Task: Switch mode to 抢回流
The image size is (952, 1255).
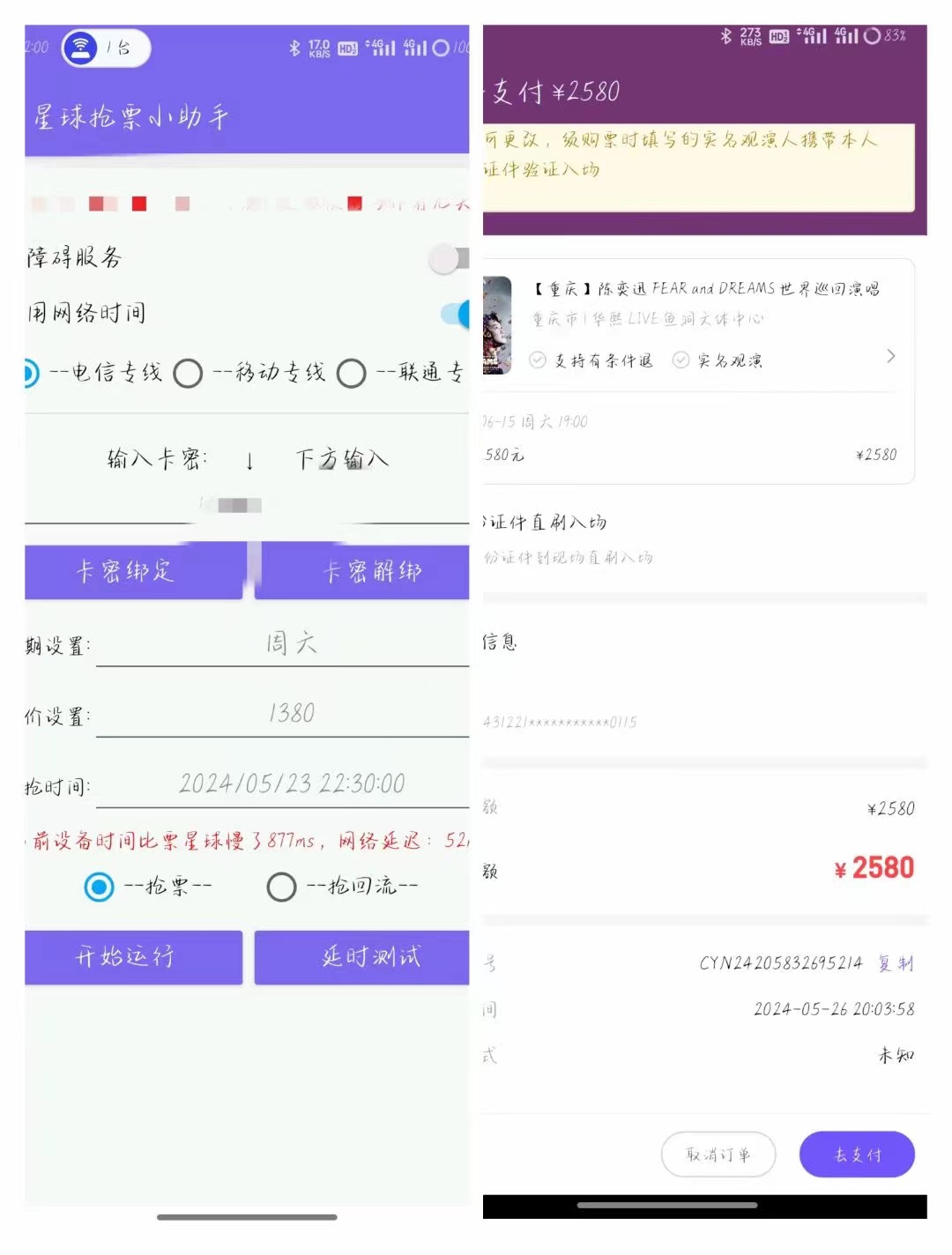Action: click(x=282, y=887)
